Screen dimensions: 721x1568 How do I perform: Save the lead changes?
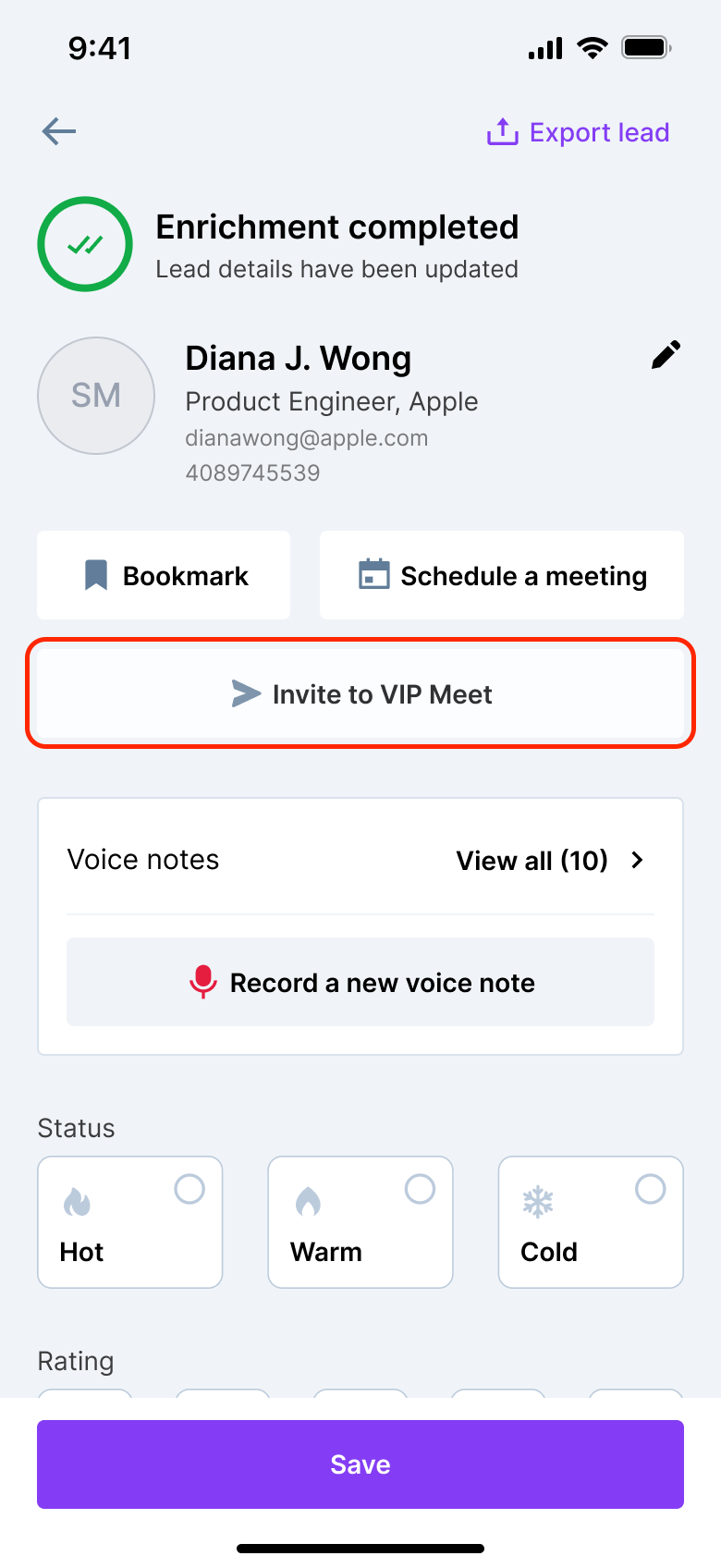(360, 1464)
